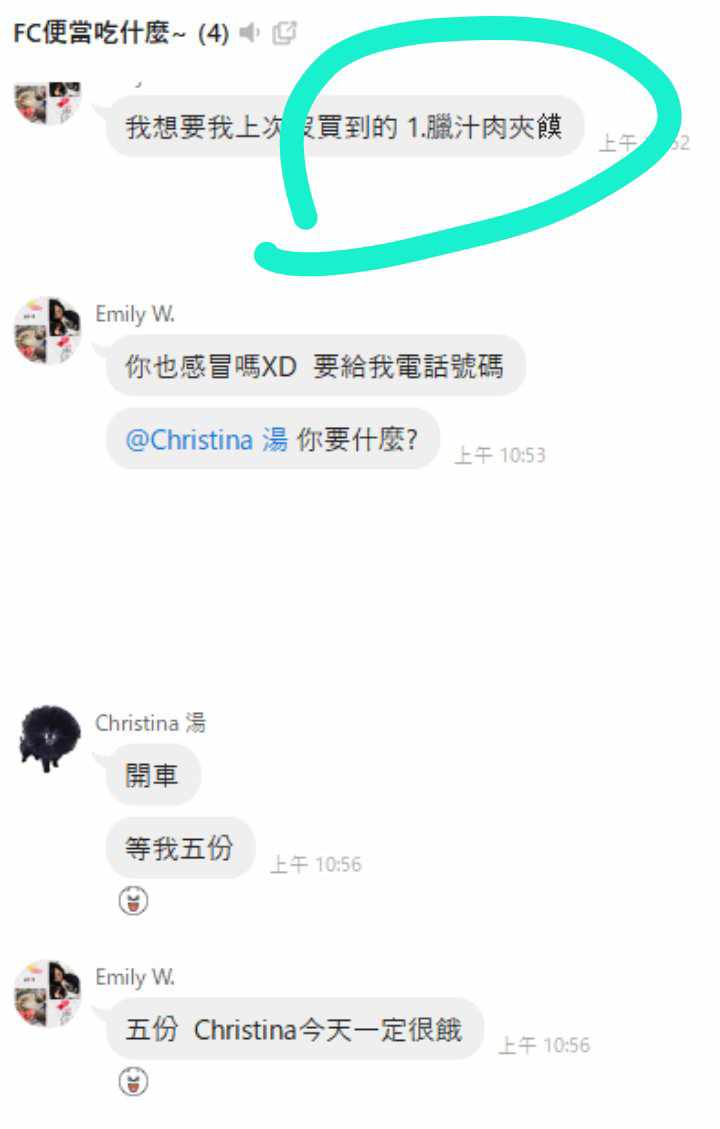
Task: Tap reaction emoji under Christina今天一定很餓 message
Action: pyautogui.click(x=133, y=1082)
